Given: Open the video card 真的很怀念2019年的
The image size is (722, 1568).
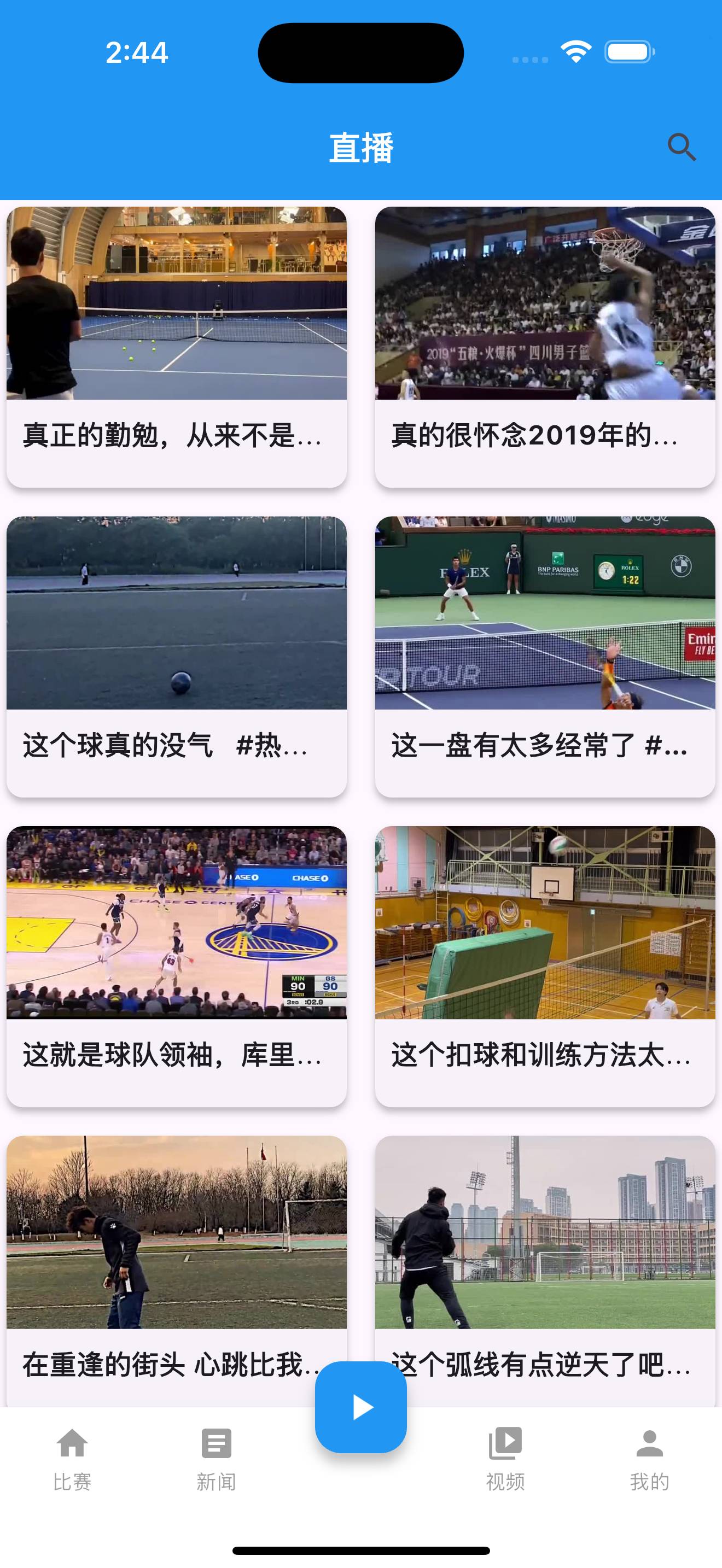Looking at the screenshot, I should pos(545,347).
